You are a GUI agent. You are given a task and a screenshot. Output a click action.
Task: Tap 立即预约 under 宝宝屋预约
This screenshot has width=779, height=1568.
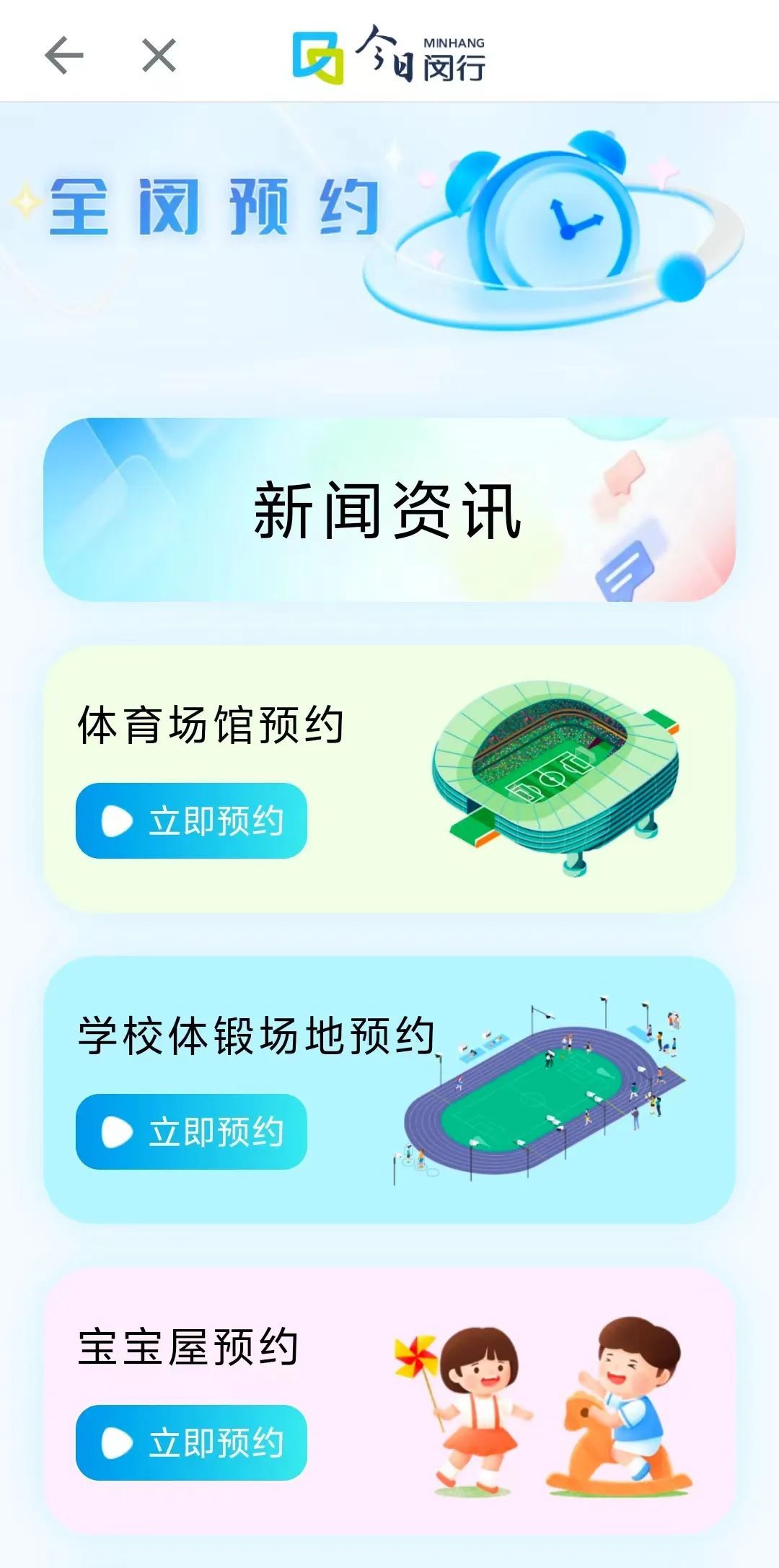[x=191, y=1443]
